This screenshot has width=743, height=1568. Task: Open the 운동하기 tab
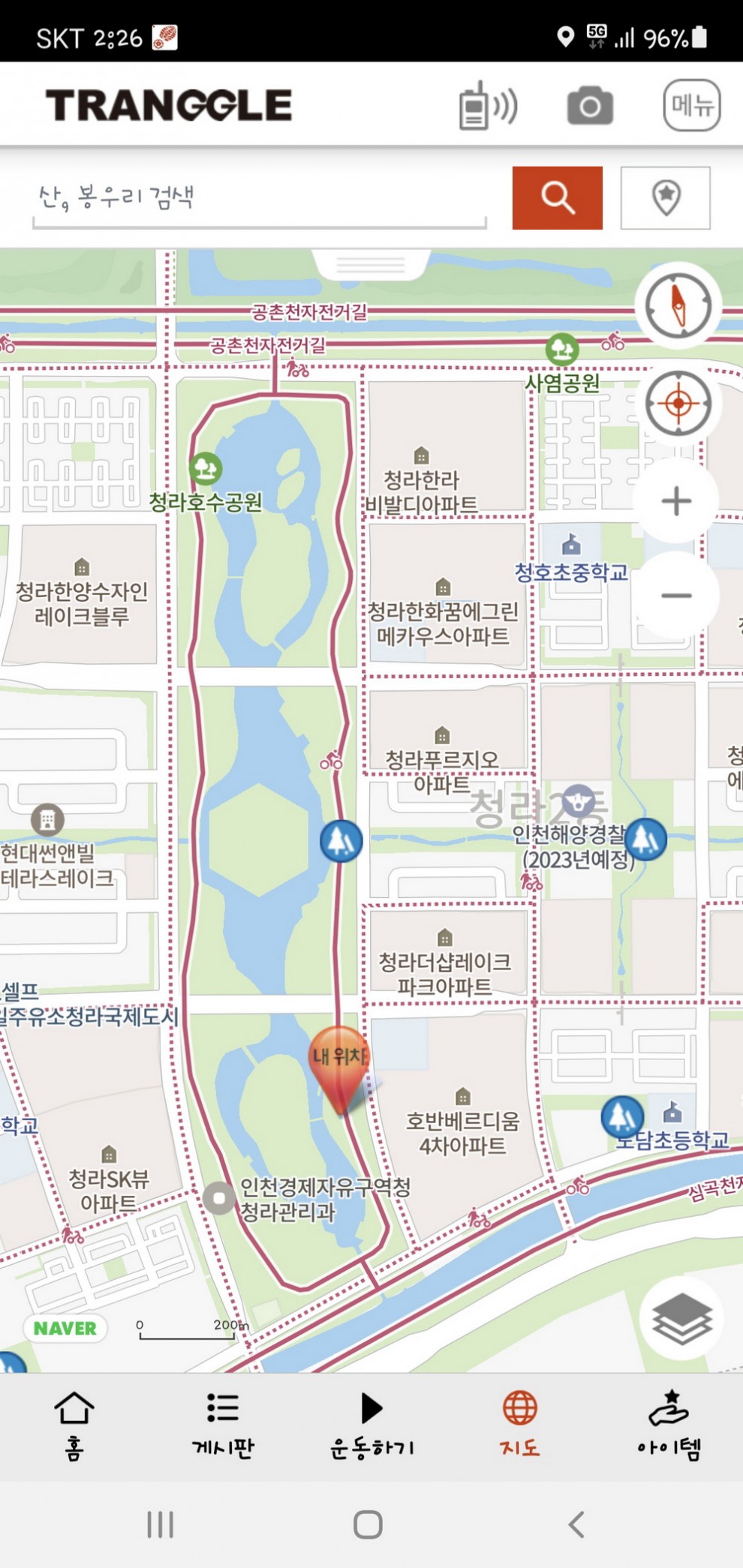coord(371,1425)
